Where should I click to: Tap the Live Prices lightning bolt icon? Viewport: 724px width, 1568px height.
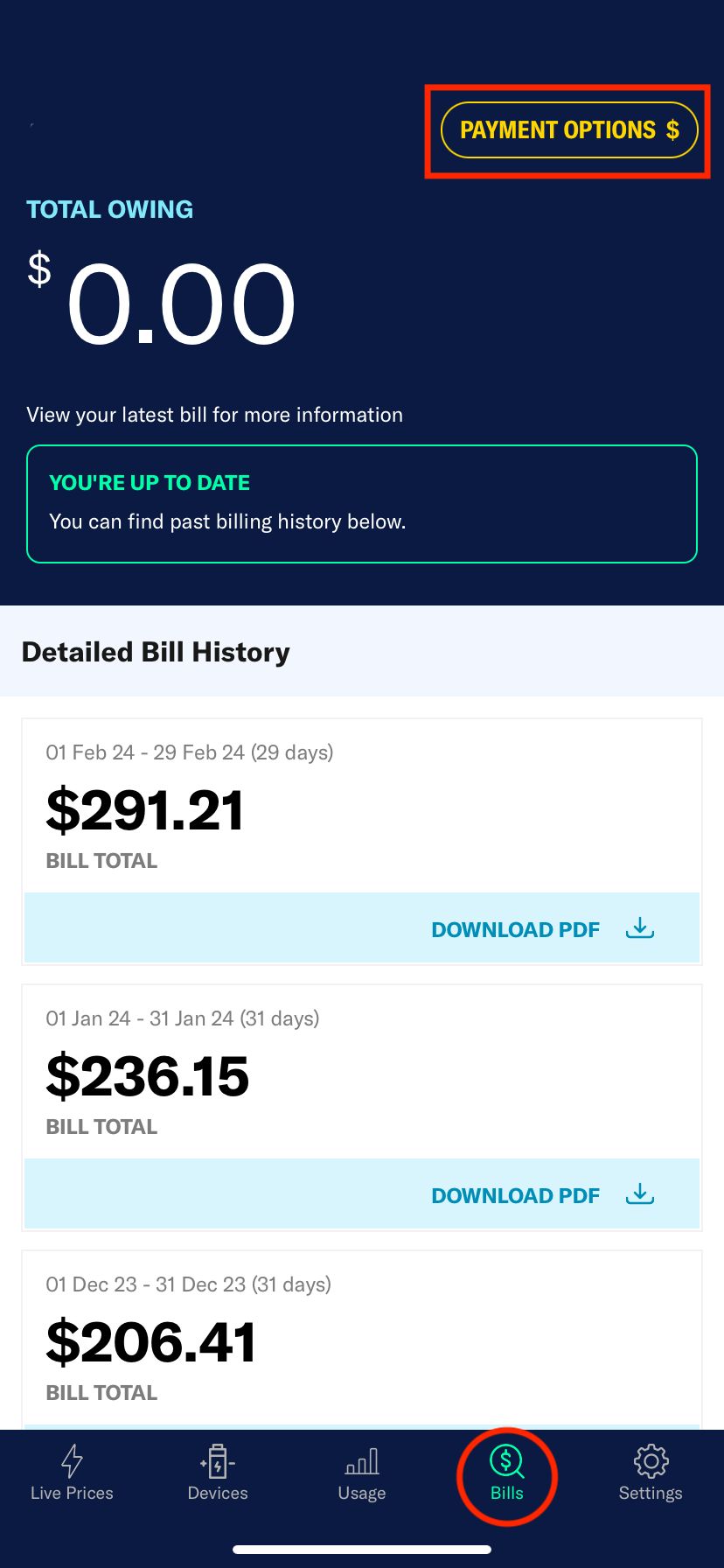point(72,1459)
